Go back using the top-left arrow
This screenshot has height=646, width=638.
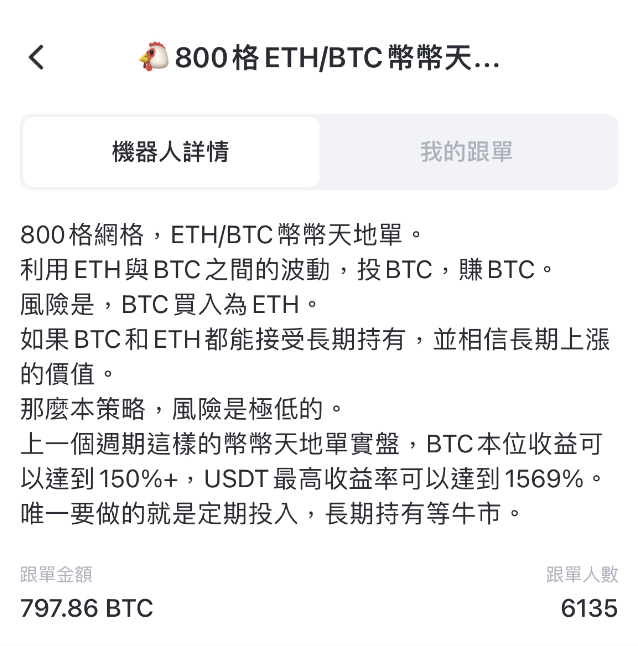point(37,58)
